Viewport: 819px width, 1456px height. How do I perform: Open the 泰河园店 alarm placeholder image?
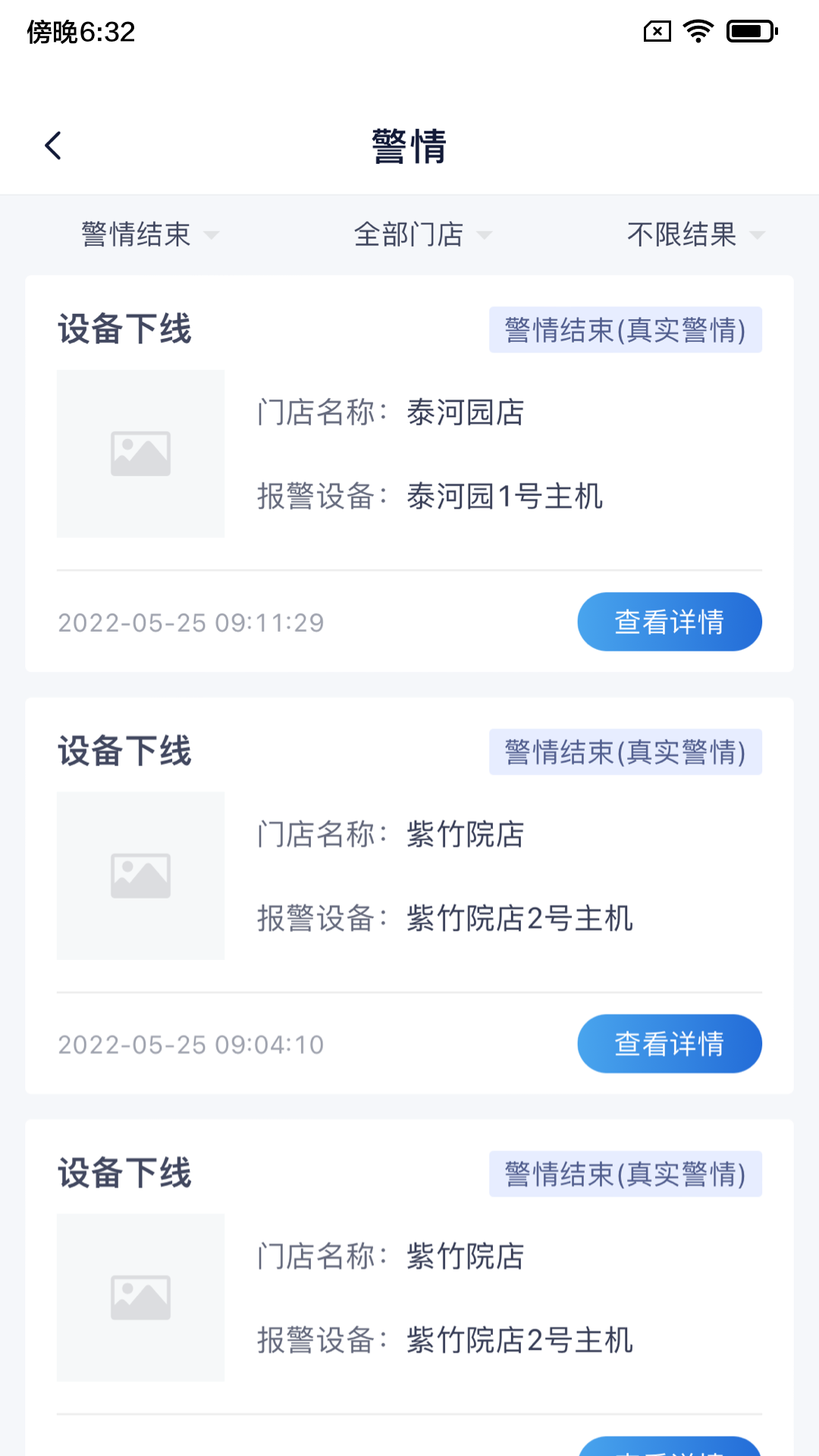(140, 453)
